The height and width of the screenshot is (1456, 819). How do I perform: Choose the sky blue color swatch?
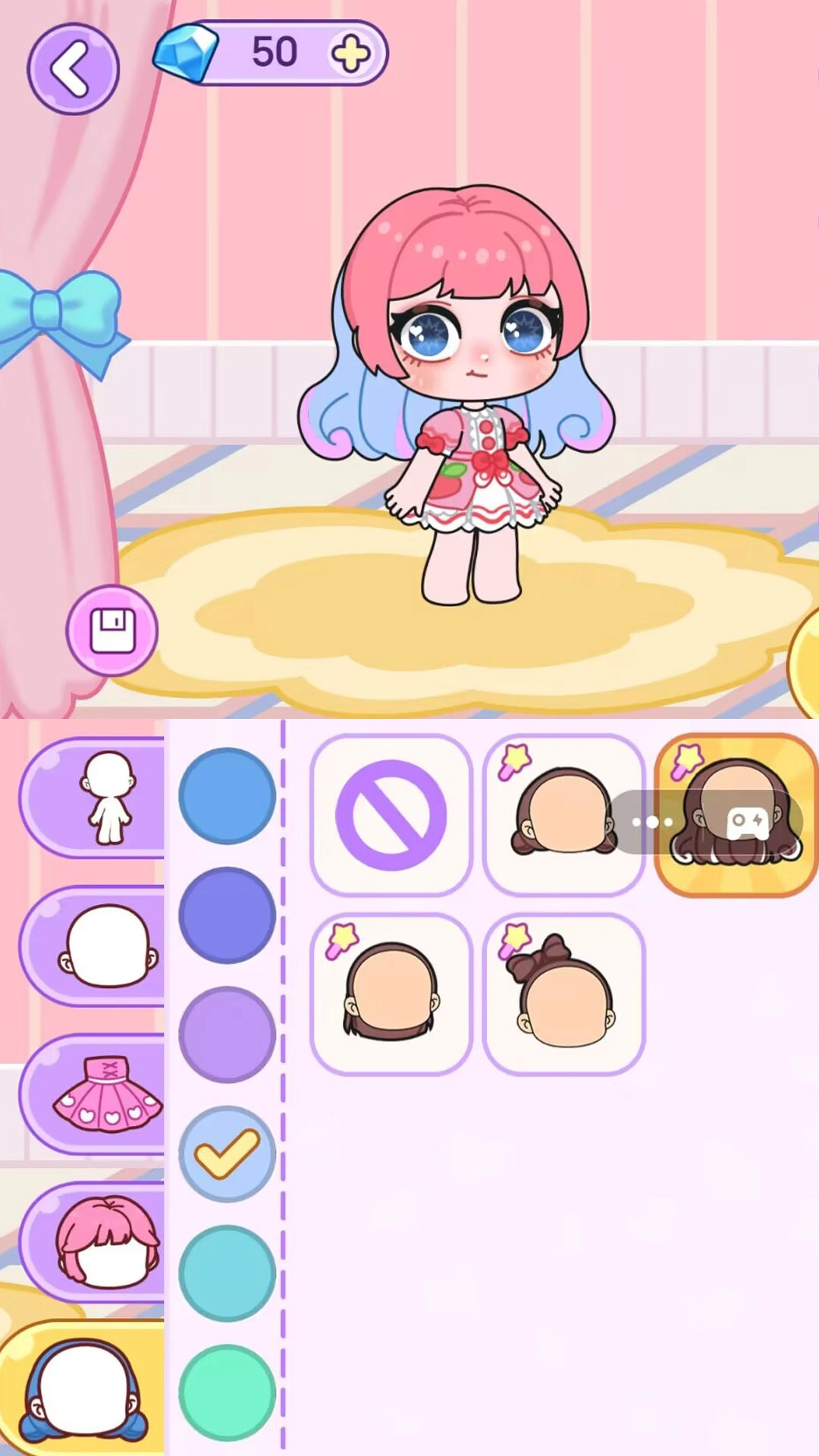[227, 795]
